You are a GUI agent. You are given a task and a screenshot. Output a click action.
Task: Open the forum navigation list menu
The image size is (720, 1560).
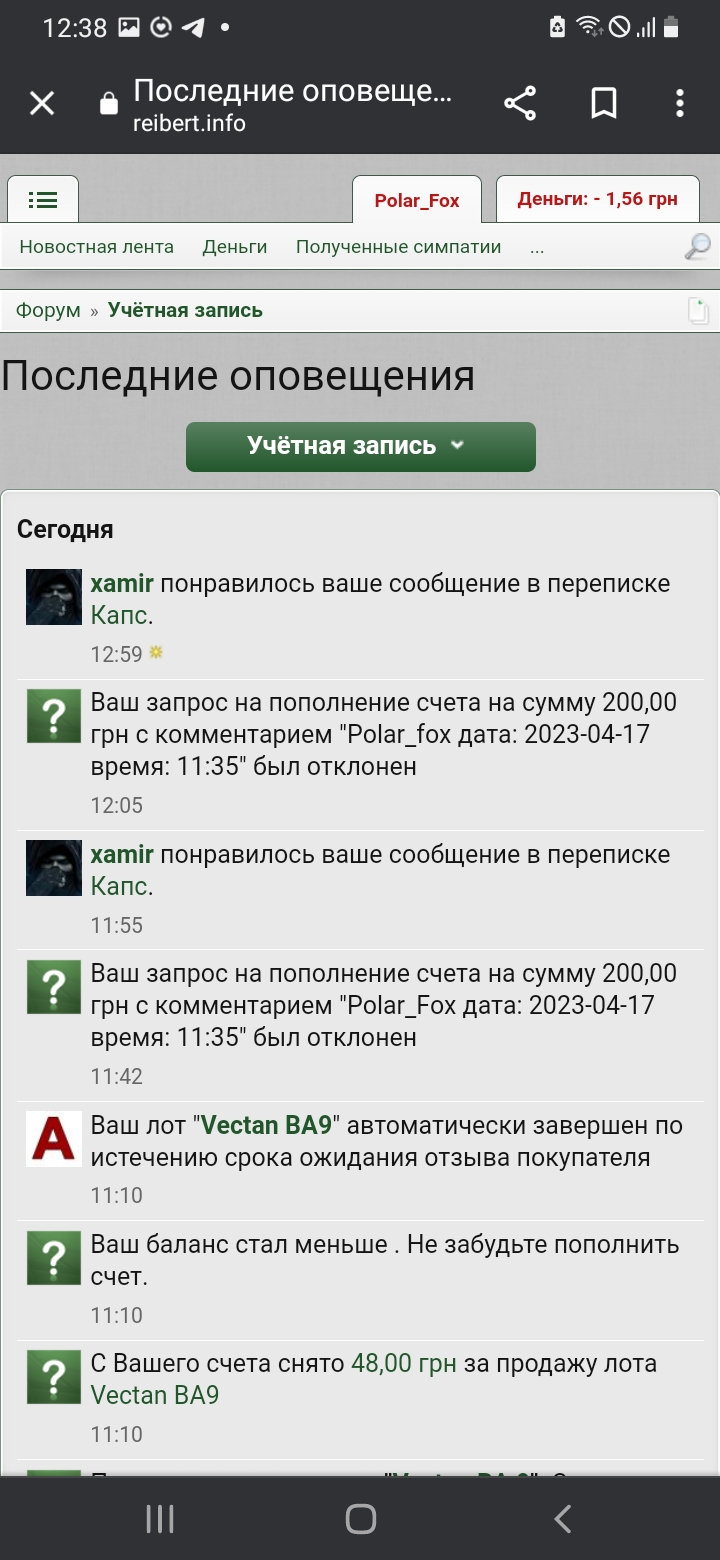(43, 199)
